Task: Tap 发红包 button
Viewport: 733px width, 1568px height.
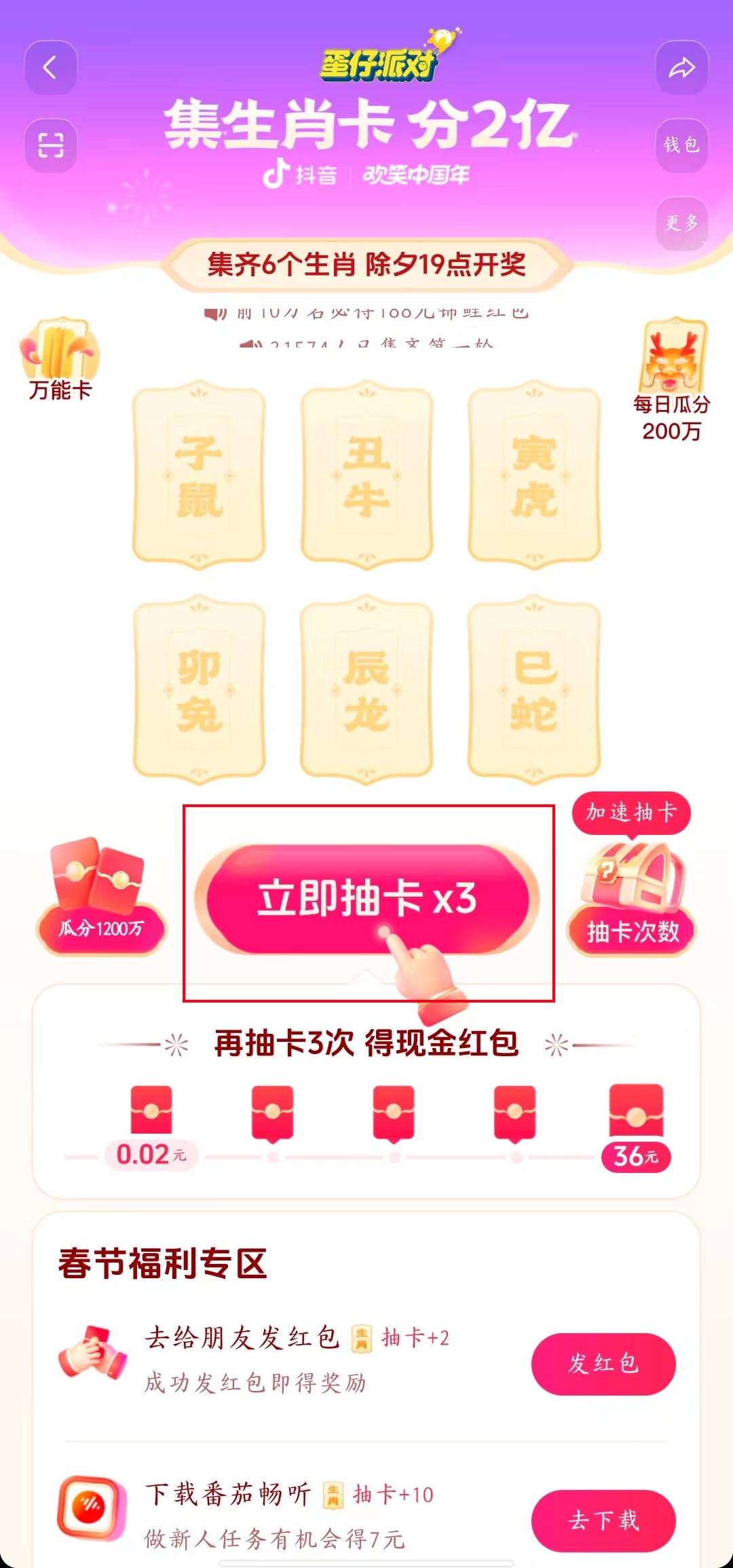Action: coord(603,1364)
